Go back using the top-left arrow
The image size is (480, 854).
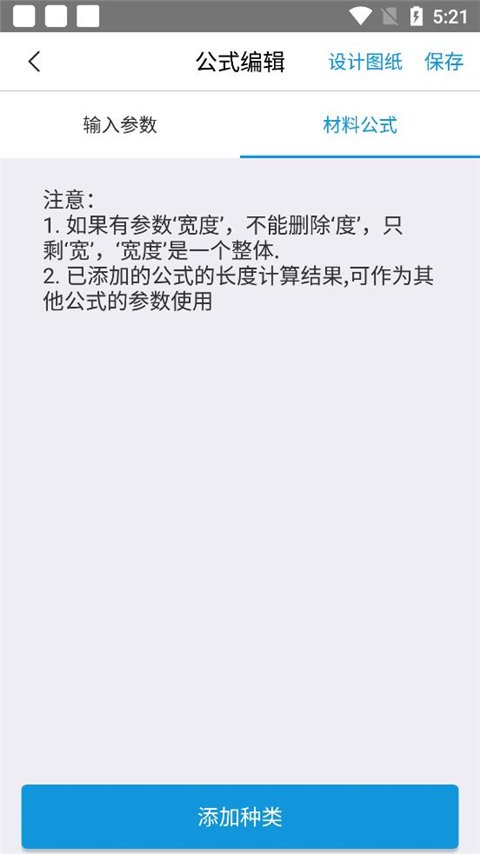pyautogui.click(x=34, y=62)
